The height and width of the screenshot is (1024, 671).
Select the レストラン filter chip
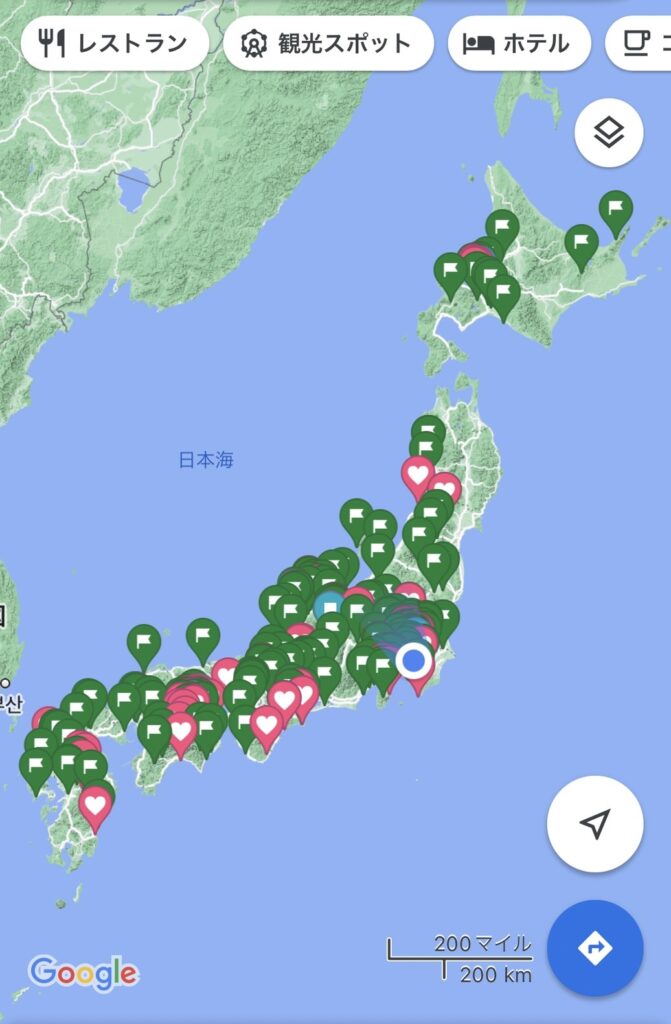(114, 43)
